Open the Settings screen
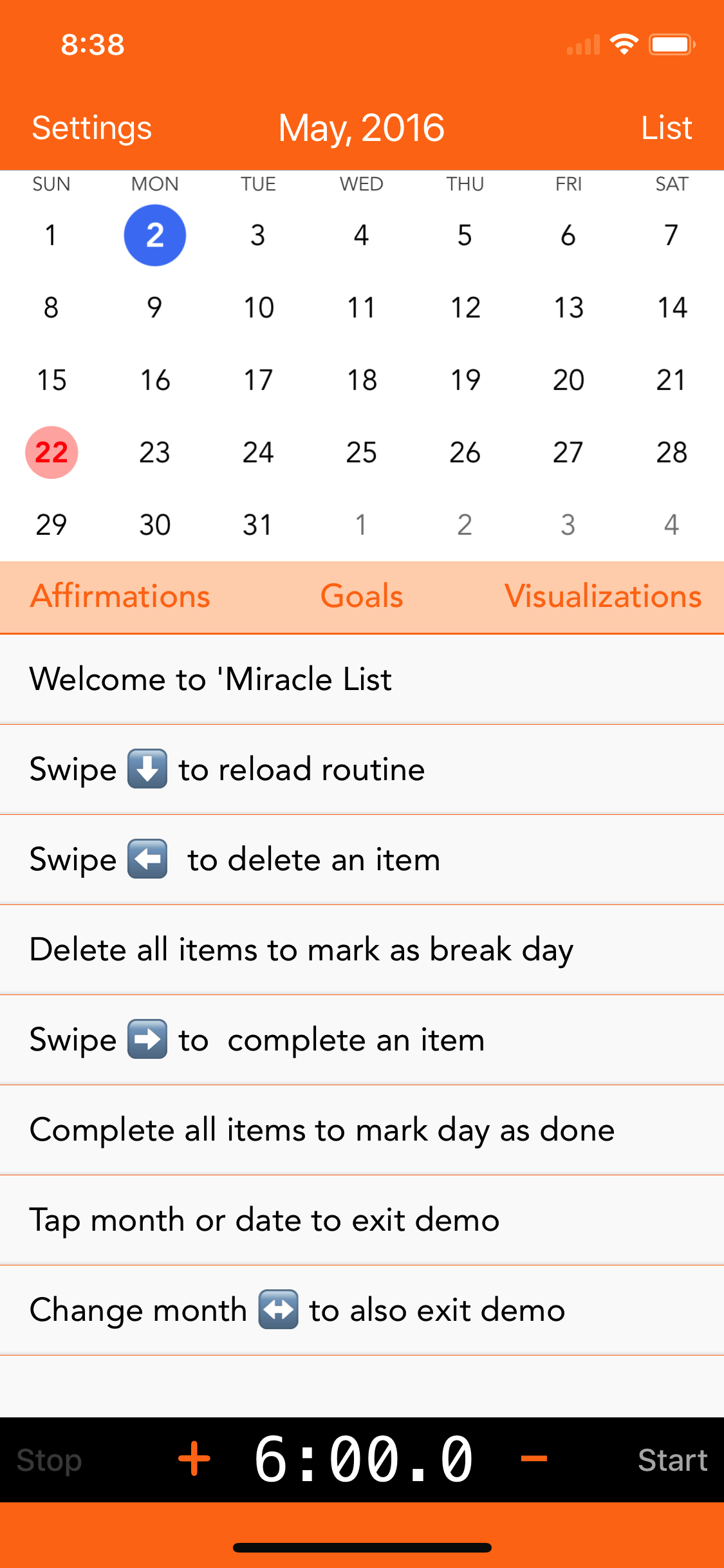This screenshot has width=724, height=1568. point(91,127)
